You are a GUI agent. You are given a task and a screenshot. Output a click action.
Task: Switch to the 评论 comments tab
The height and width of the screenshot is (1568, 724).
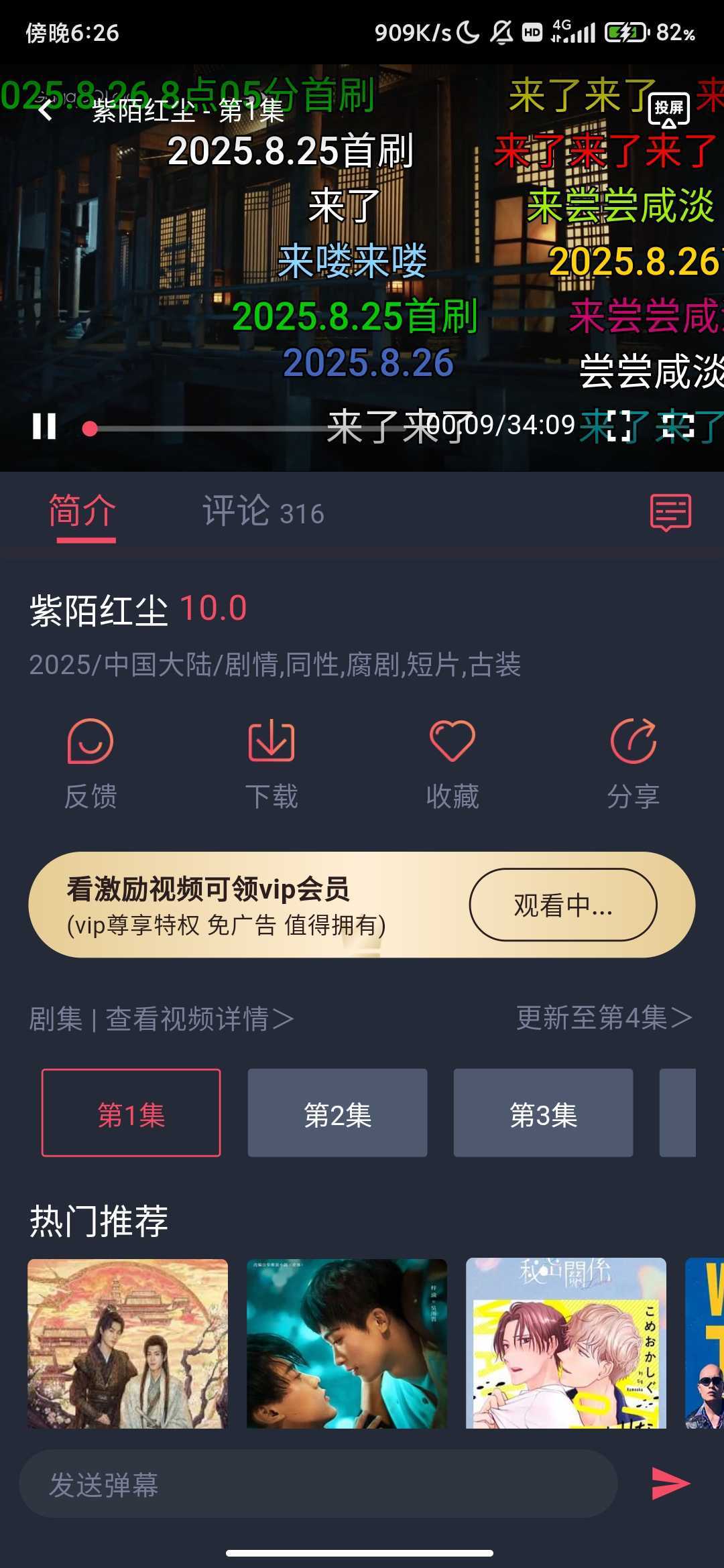(x=261, y=513)
